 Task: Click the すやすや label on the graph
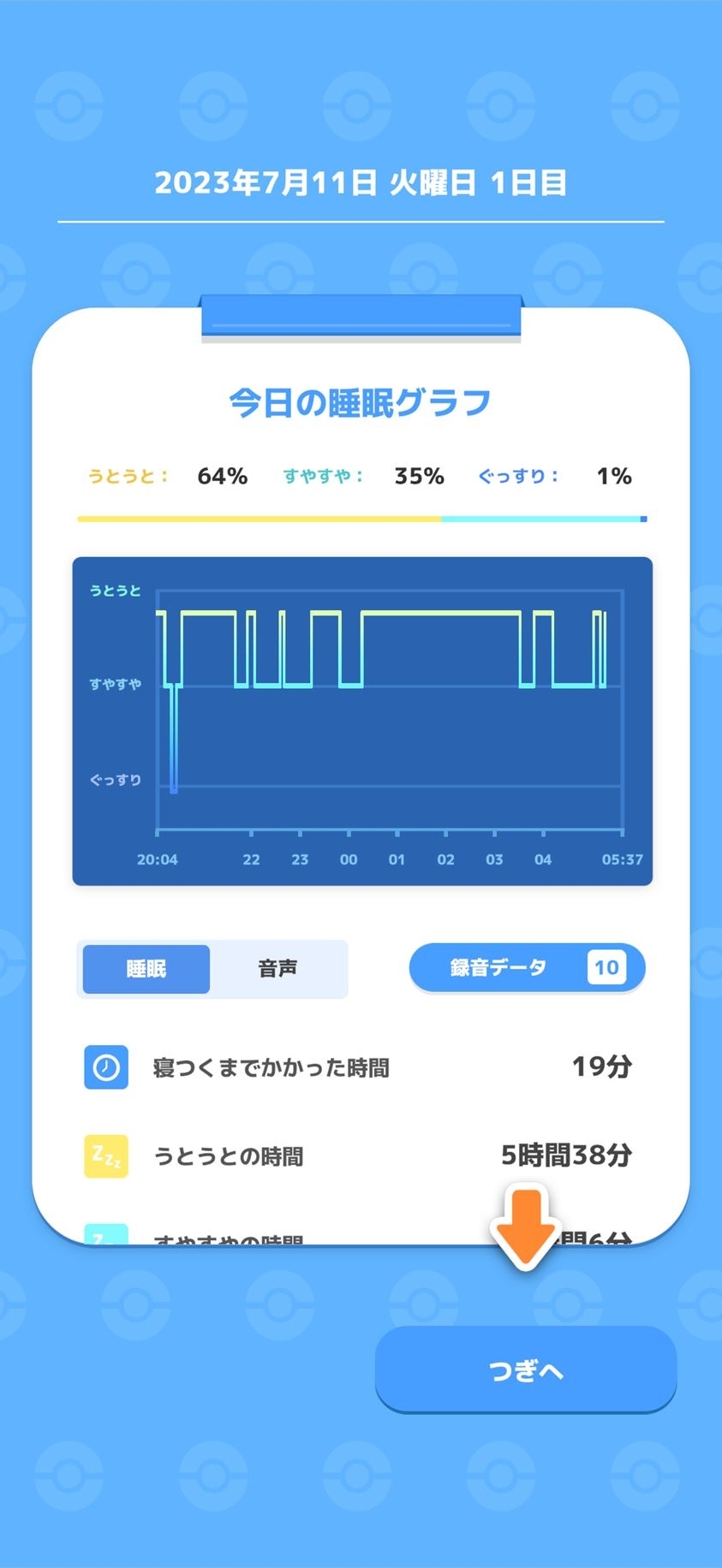pyautogui.click(x=114, y=684)
